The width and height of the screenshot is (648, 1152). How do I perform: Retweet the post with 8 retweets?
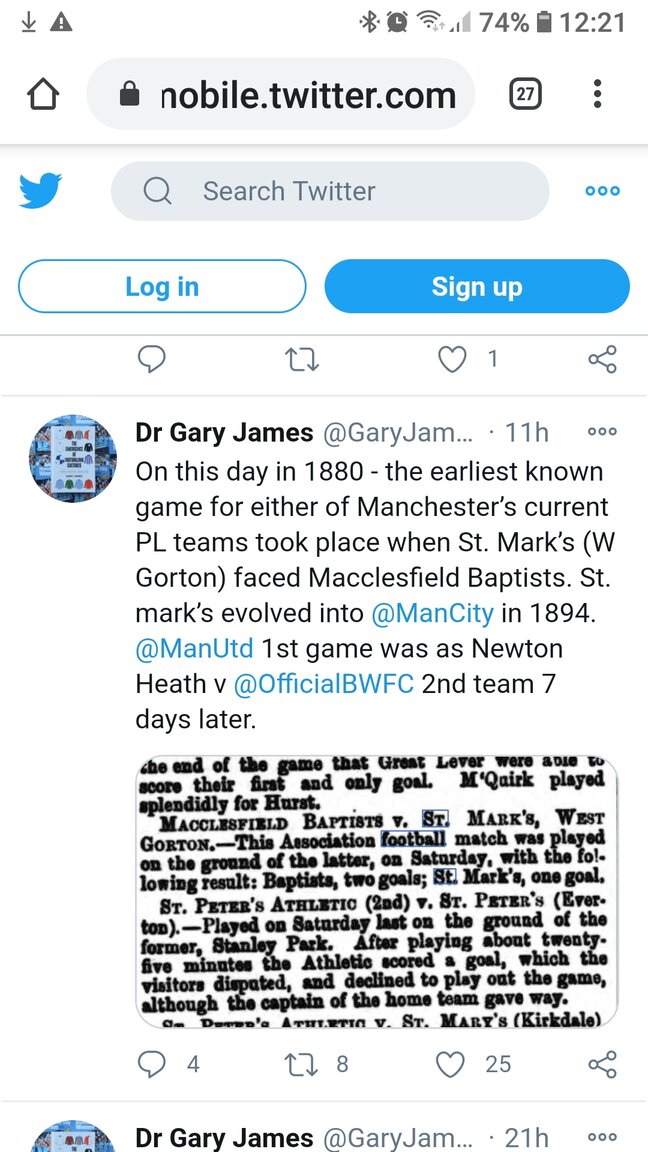pos(301,1064)
